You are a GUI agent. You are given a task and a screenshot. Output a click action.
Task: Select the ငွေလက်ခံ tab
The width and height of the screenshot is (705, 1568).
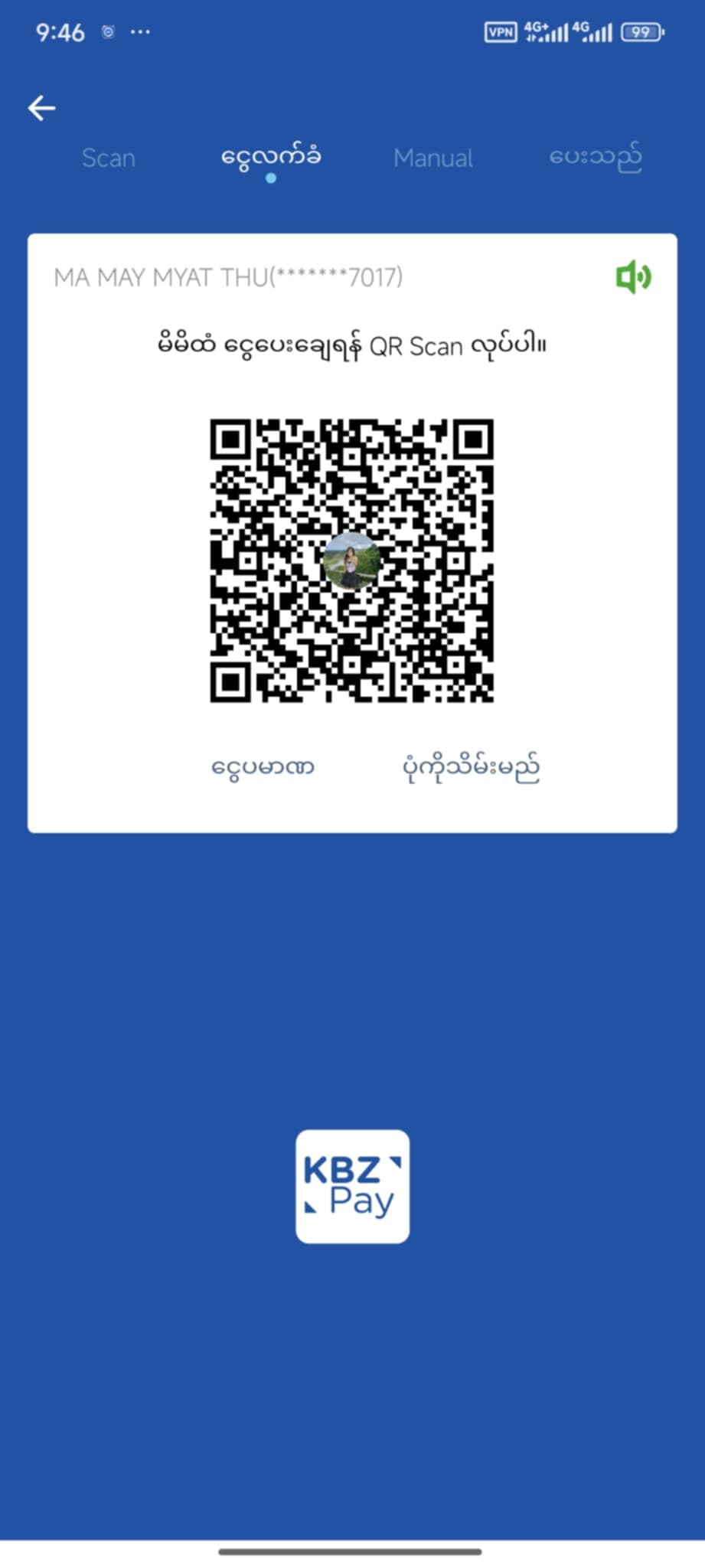(271, 158)
